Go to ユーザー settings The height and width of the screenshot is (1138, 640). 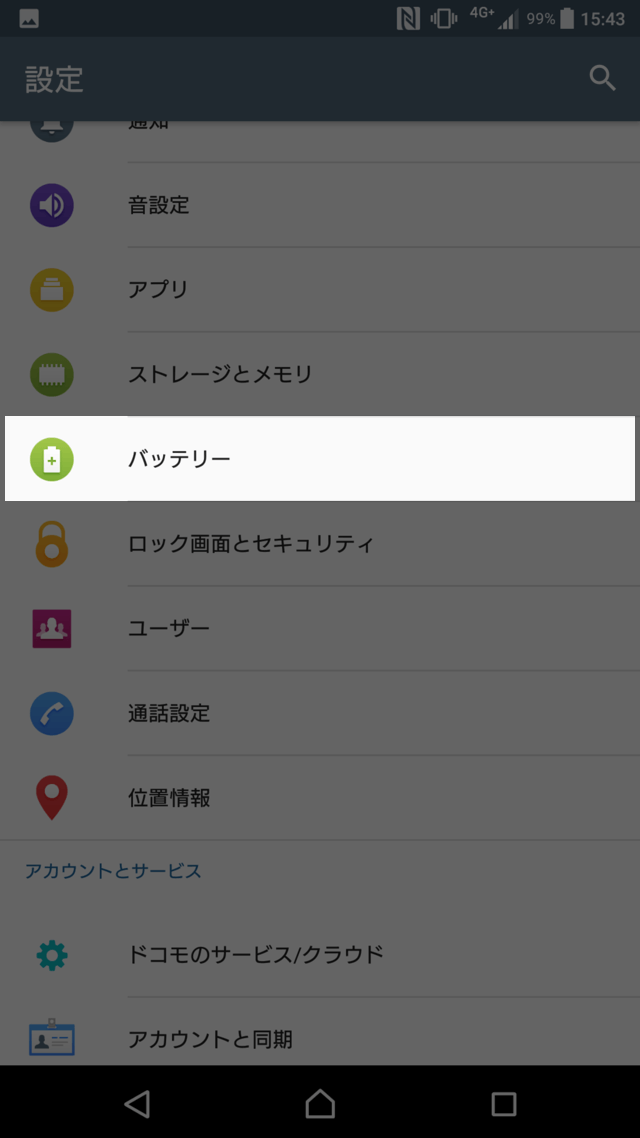pyautogui.click(x=320, y=629)
